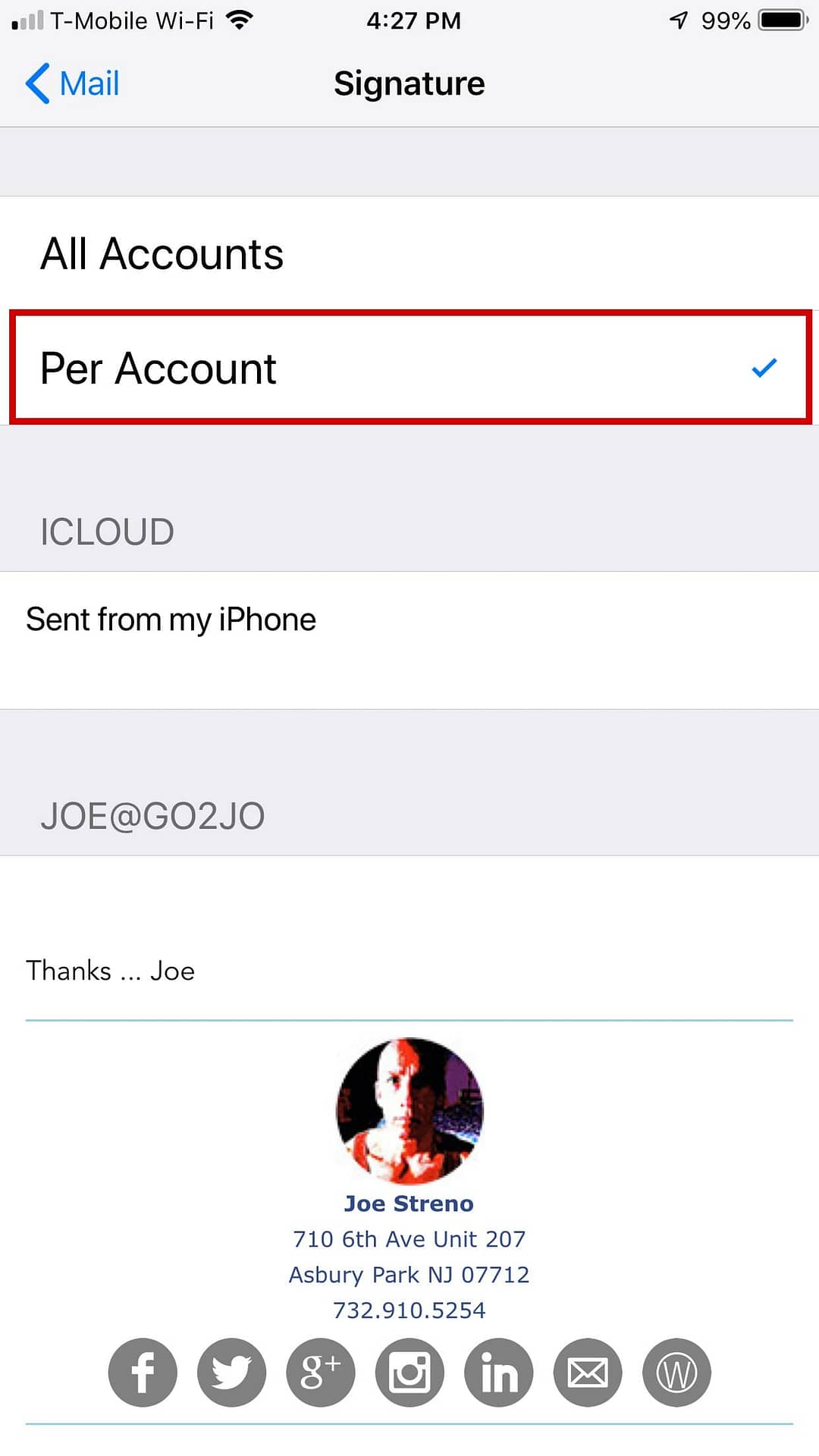Tap the phone number 732.910.5254
This screenshot has height=1456, width=819.
point(409,1310)
